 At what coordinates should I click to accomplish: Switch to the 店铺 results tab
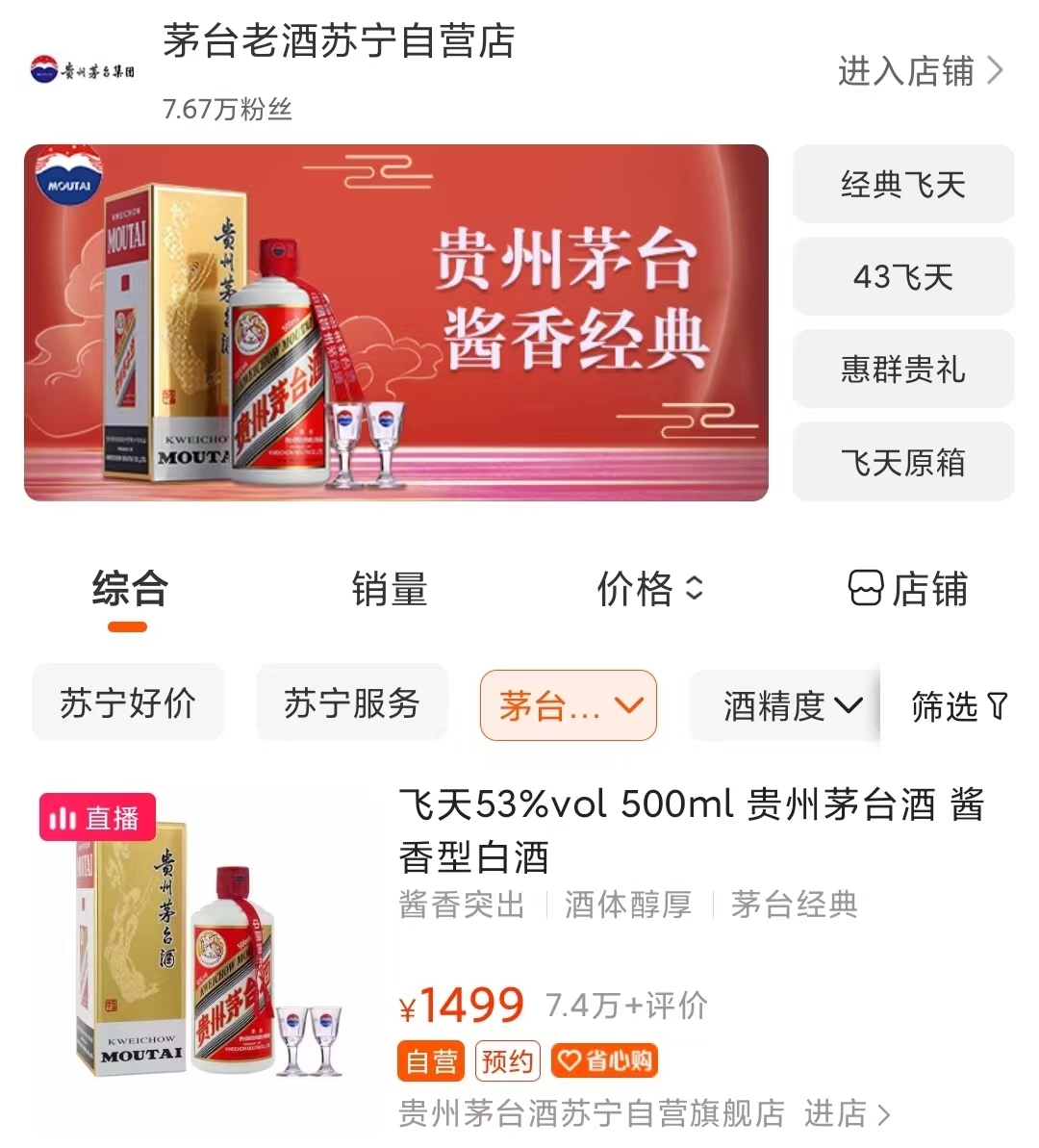coord(908,589)
